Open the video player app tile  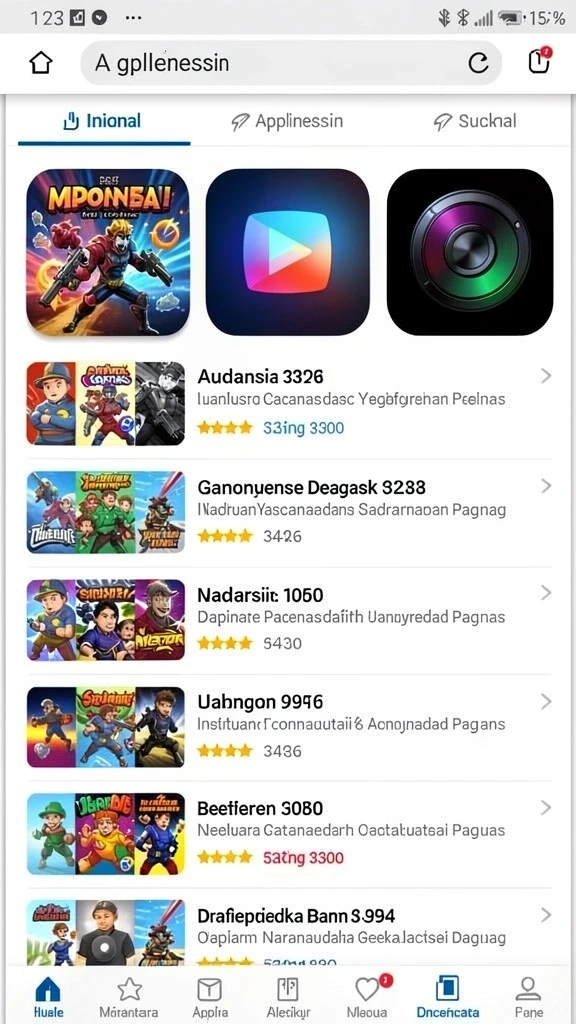287,252
